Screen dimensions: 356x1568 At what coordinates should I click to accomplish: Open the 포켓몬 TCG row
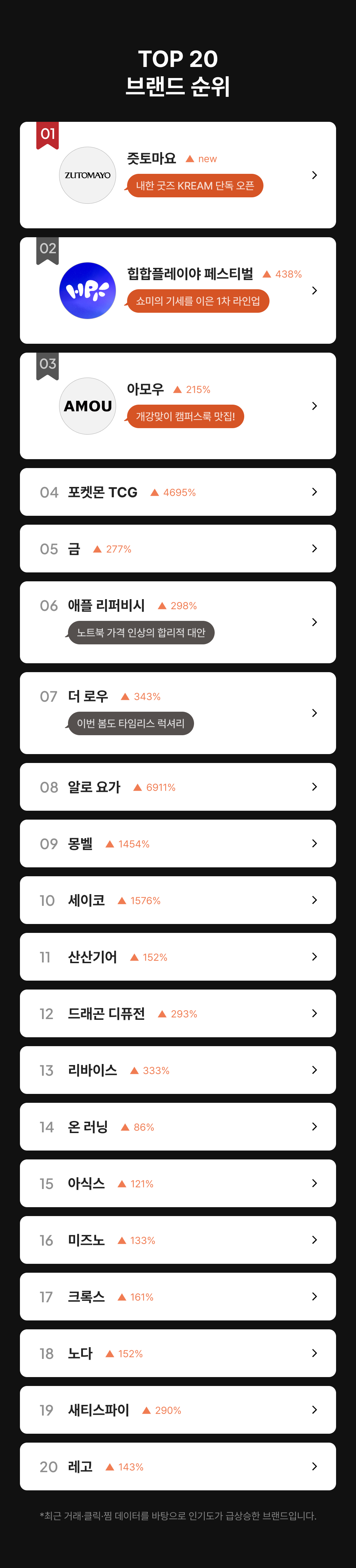[x=178, y=492]
